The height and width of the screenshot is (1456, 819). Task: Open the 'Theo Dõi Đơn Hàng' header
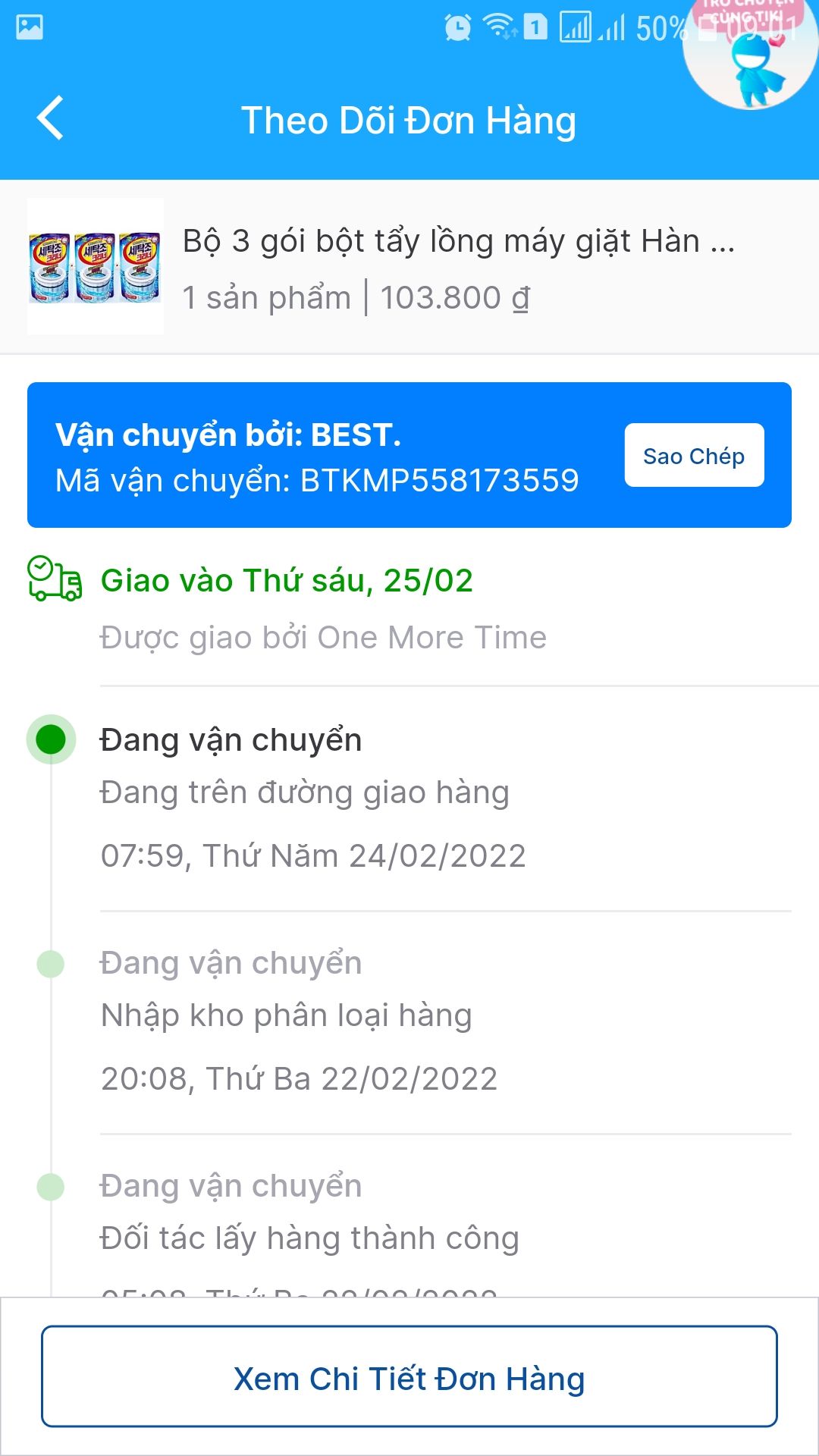(x=409, y=119)
